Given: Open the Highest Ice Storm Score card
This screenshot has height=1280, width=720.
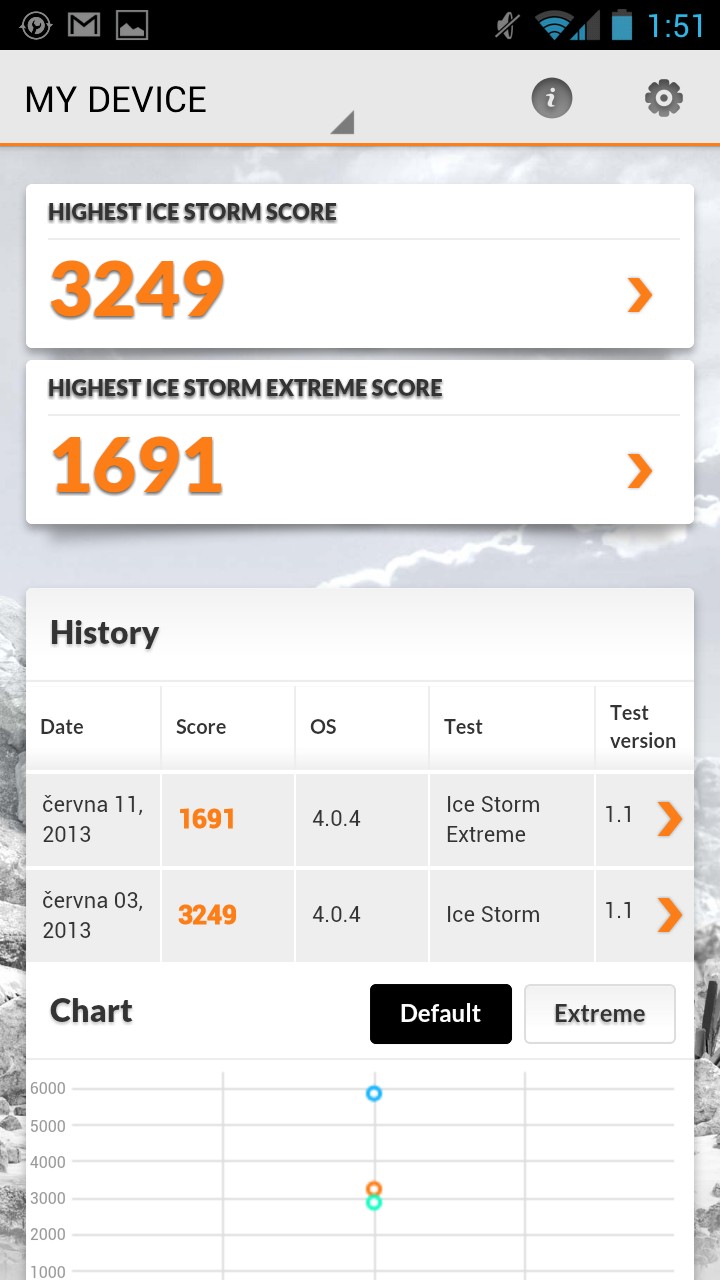Looking at the screenshot, I should click(x=359, y=266).
